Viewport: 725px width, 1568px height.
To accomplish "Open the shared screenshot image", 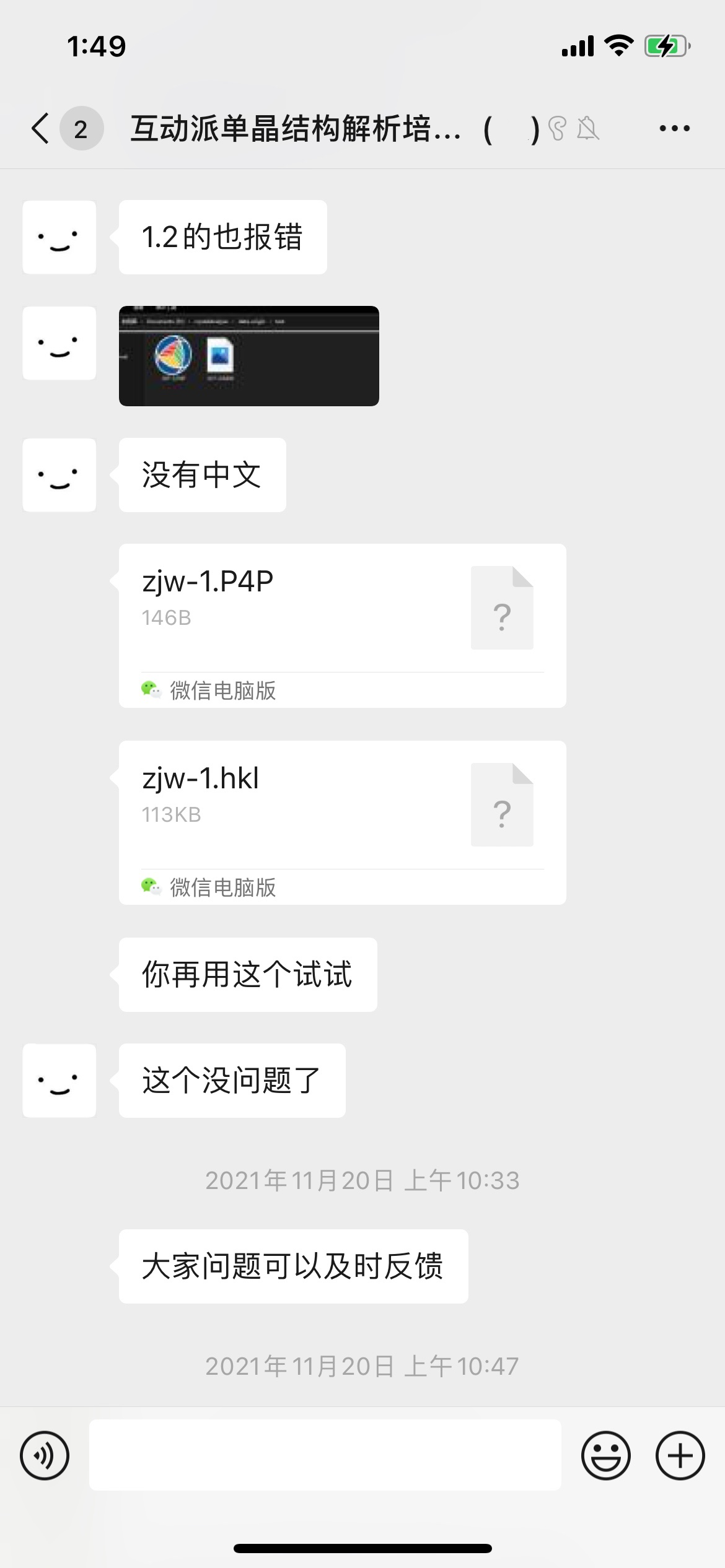I will (x=248, y=356).
